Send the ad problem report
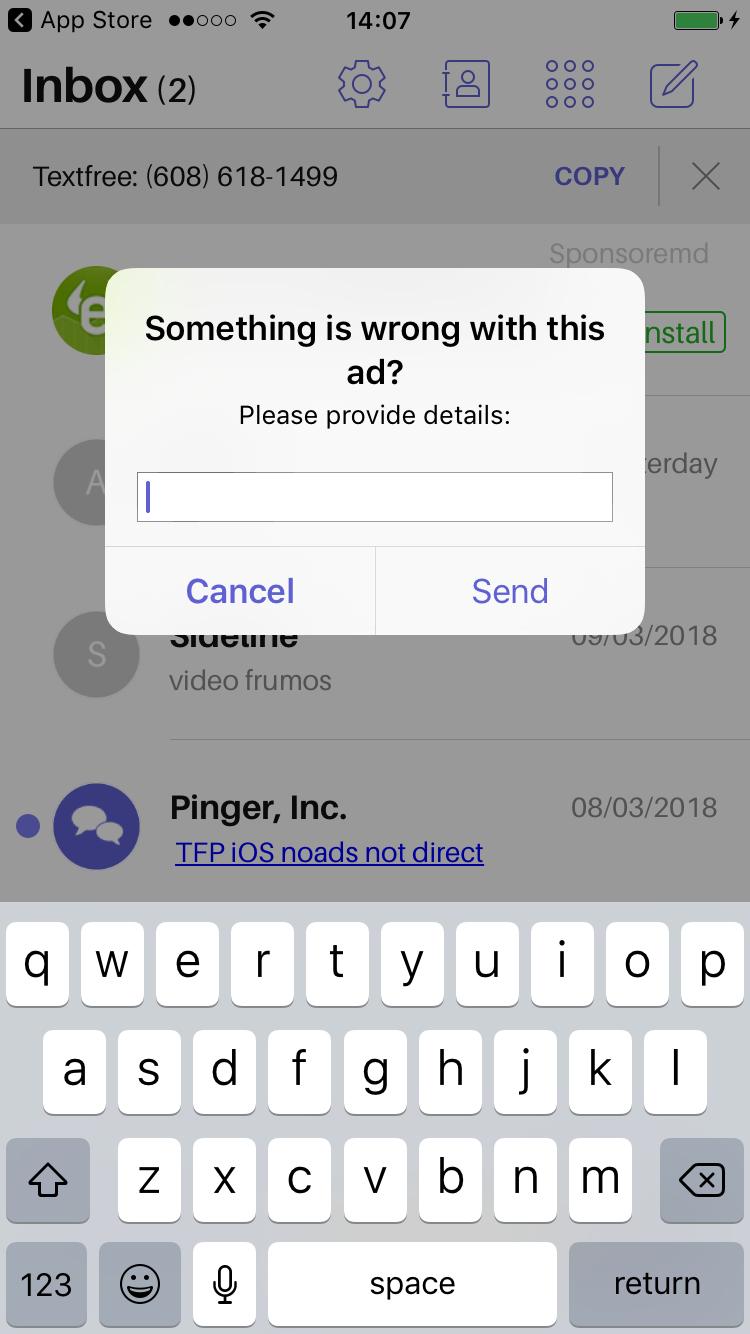750x1334 pixels. point(510,591)
